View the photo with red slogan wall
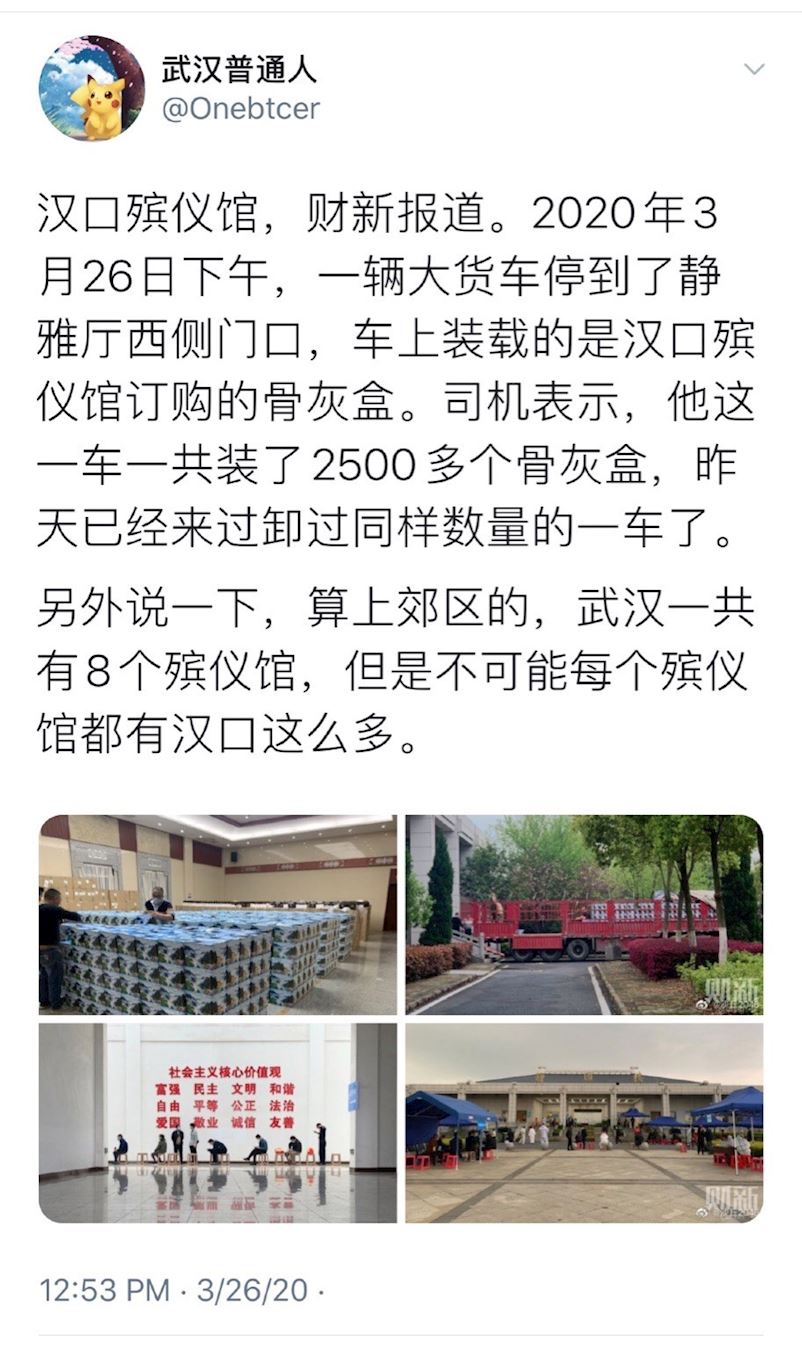Viewport: 802px width, 1350px height. coord(217,1122)
